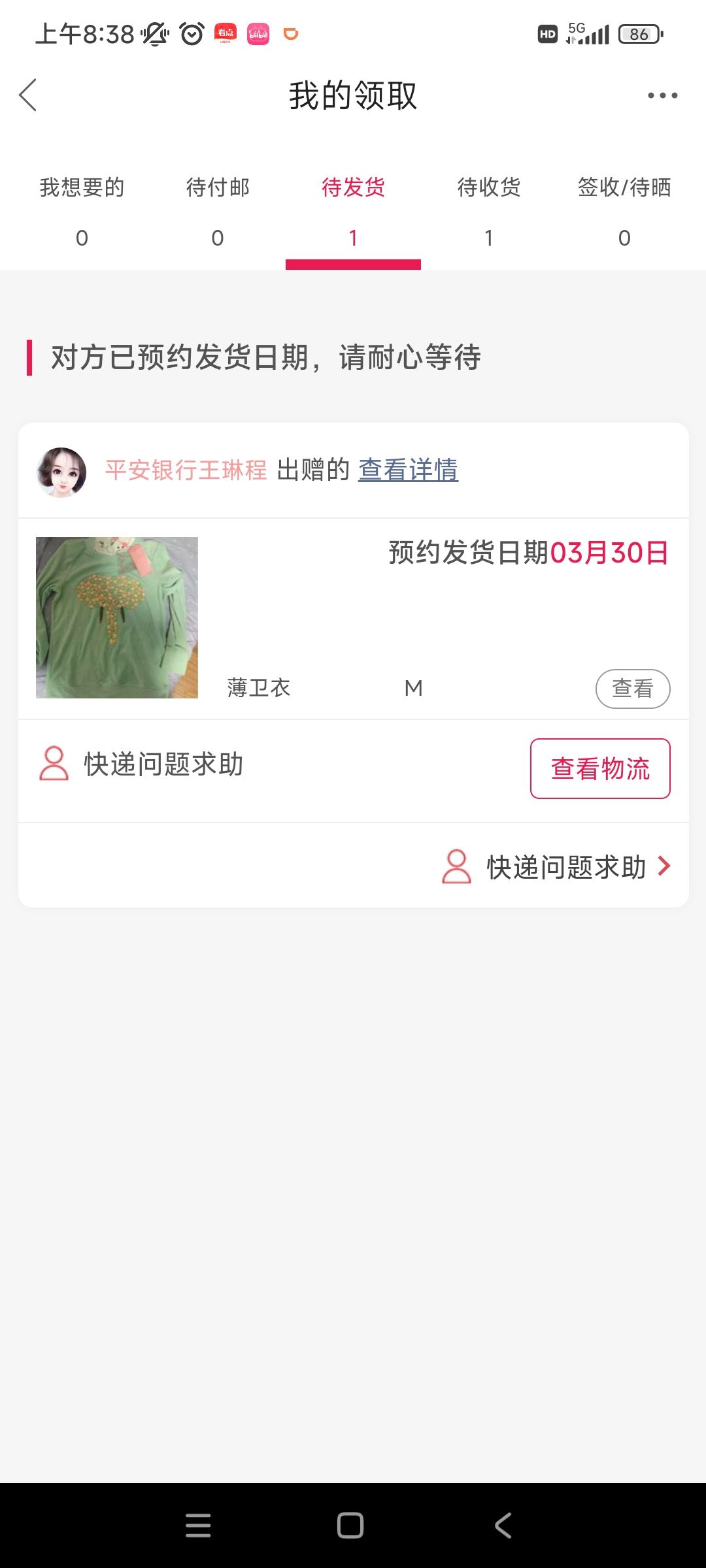Open 快递问题求助 with the red chevron
This screenshot has width=706, height=1568.
[557, 867]
